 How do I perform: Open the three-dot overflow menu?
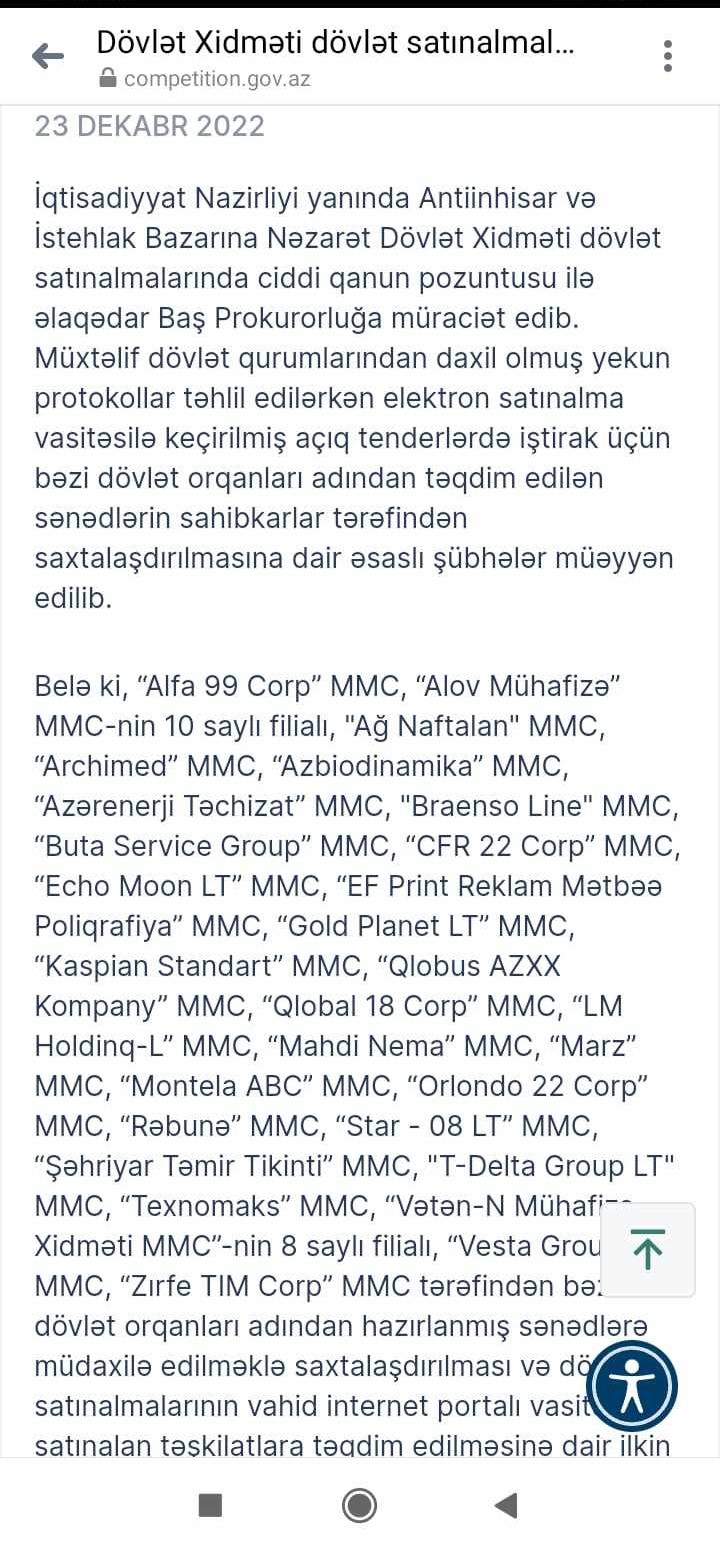point(668,56)
